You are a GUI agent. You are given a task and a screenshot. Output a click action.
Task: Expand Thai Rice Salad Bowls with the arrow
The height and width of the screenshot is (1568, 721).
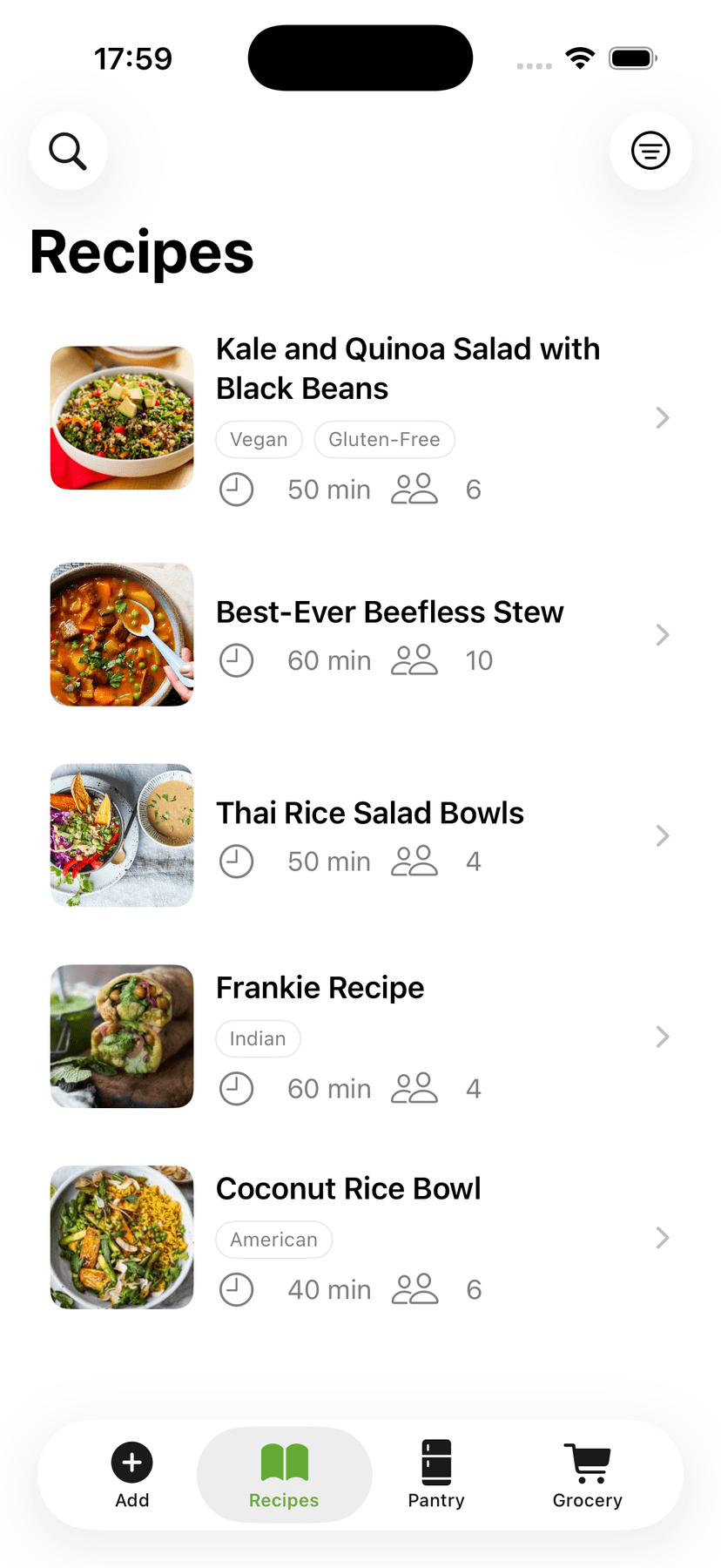pos(663,835)
